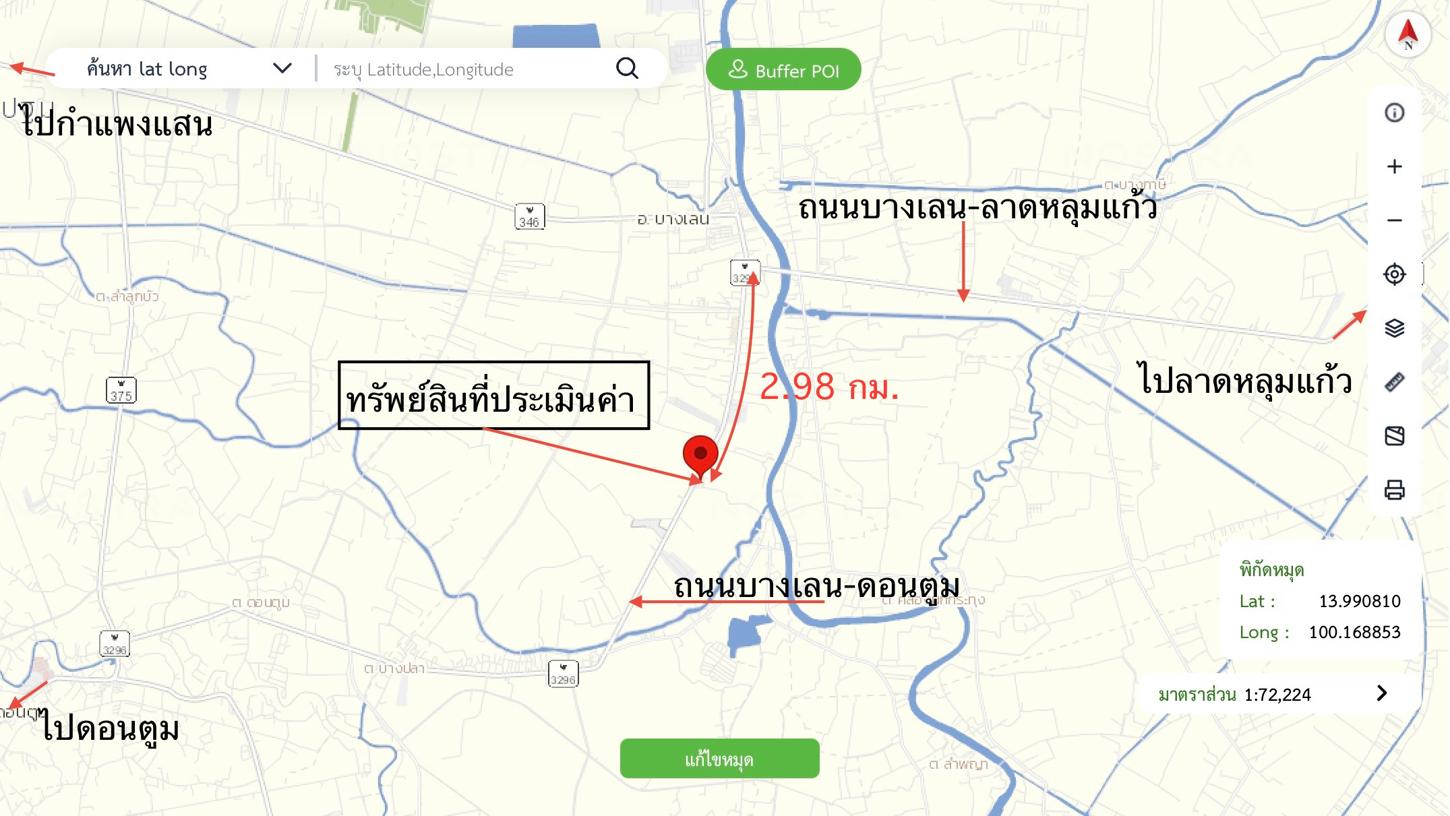The image size is (1450, 816).
Task: Print the current map view
Action: [x=1394, y=490]
